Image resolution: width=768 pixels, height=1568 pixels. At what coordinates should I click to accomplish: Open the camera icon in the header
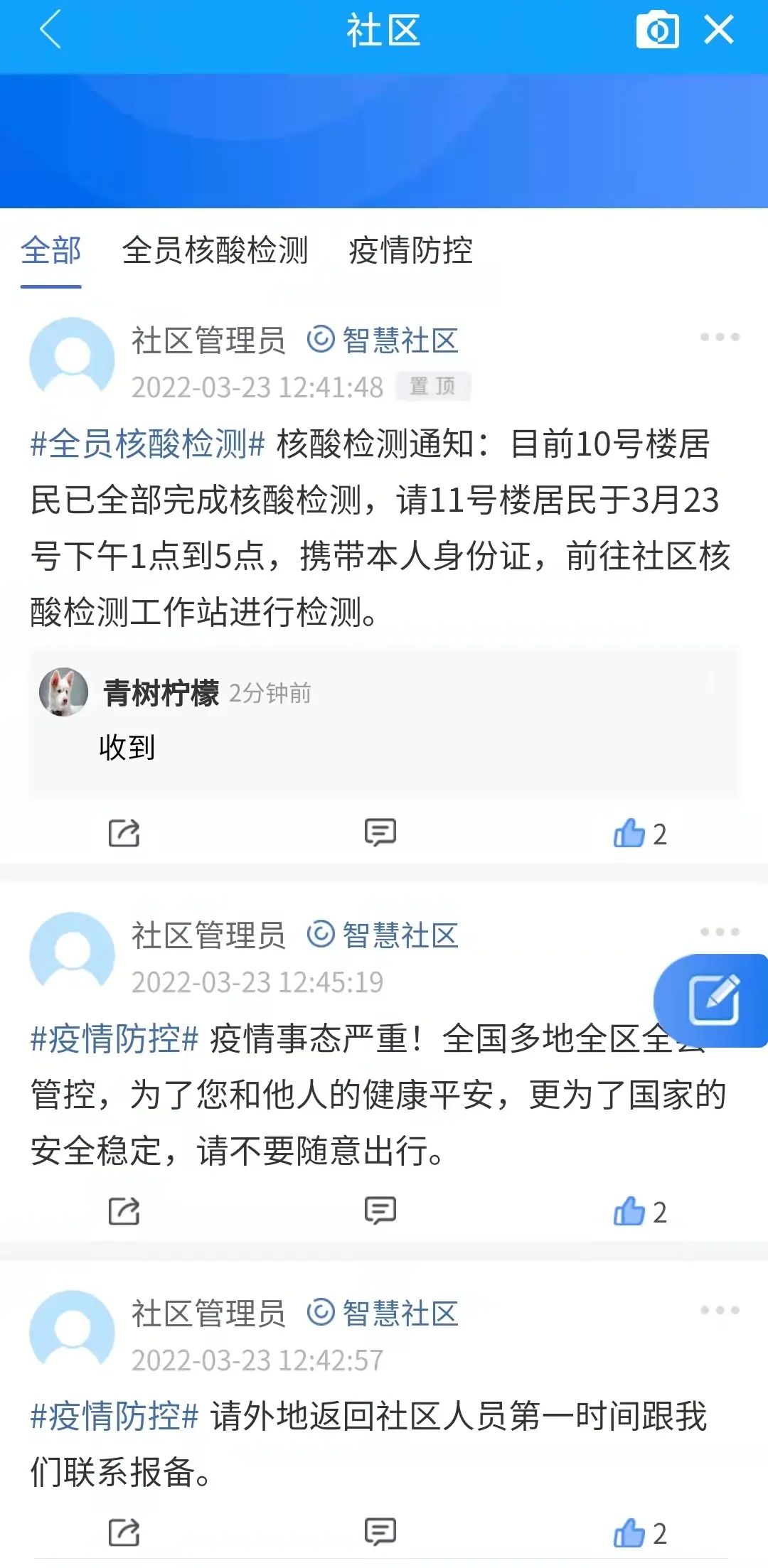click(657, 31)
